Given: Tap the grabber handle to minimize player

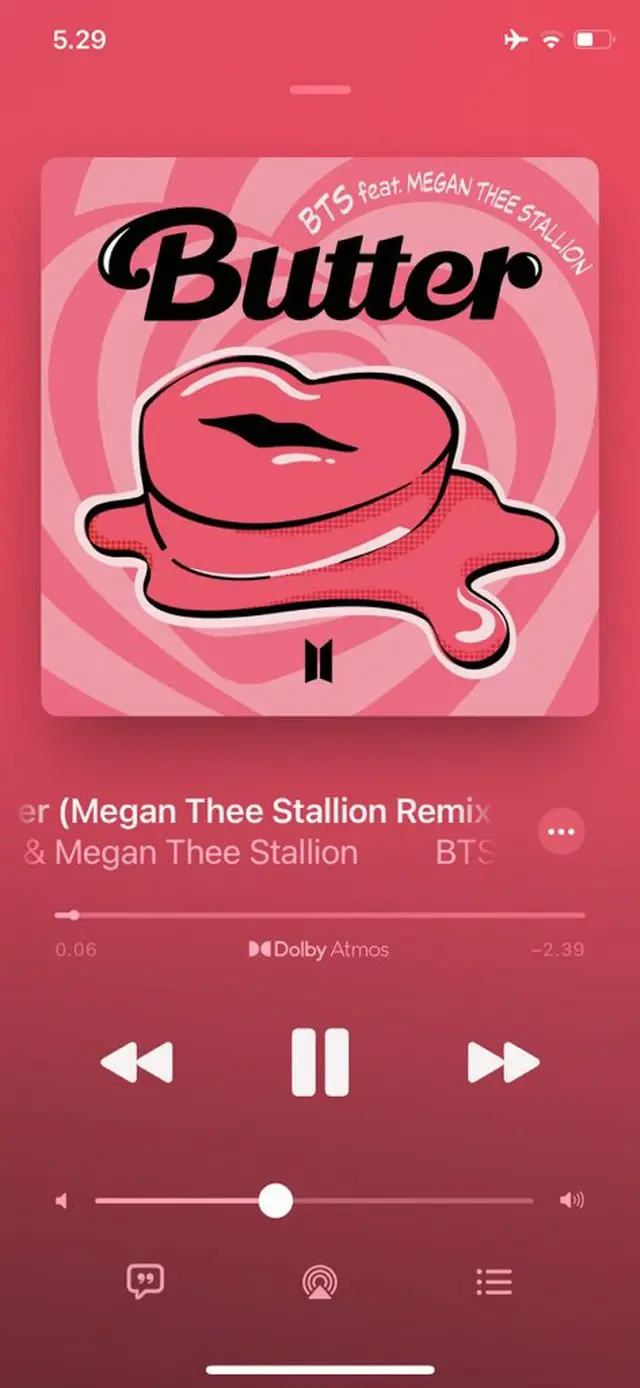Looking at the screenshot, I should coord(320,90).
